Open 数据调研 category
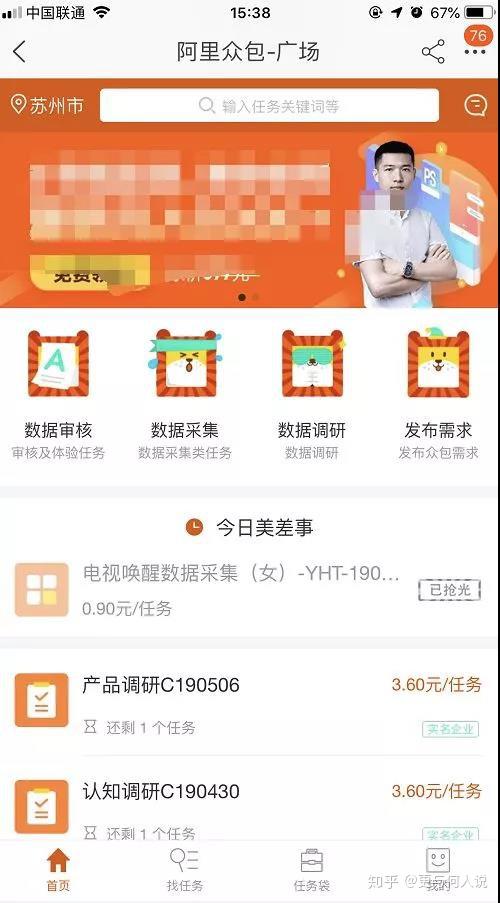This screenshot has width=500, height=903. tap(312, 394)
